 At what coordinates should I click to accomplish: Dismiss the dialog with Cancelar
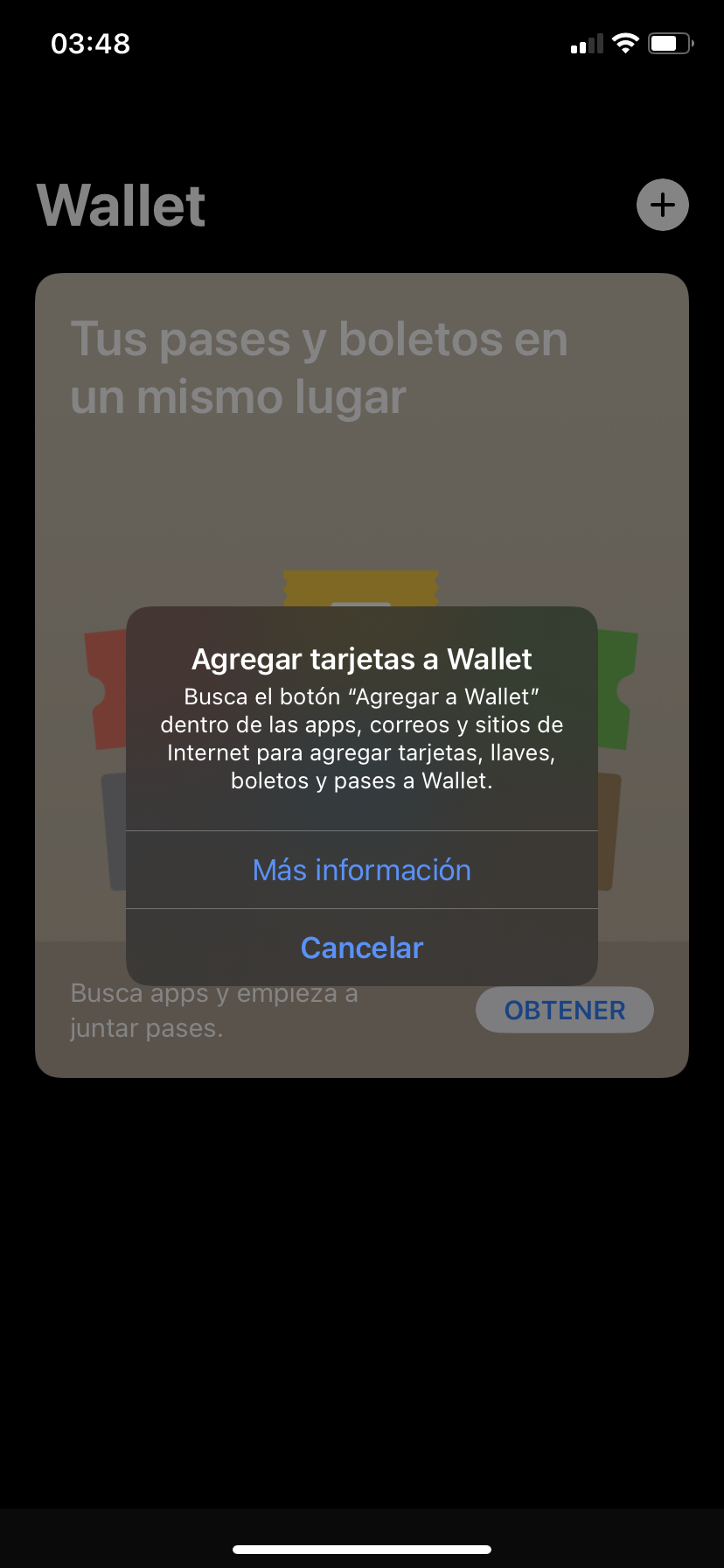tap(362, 948)
